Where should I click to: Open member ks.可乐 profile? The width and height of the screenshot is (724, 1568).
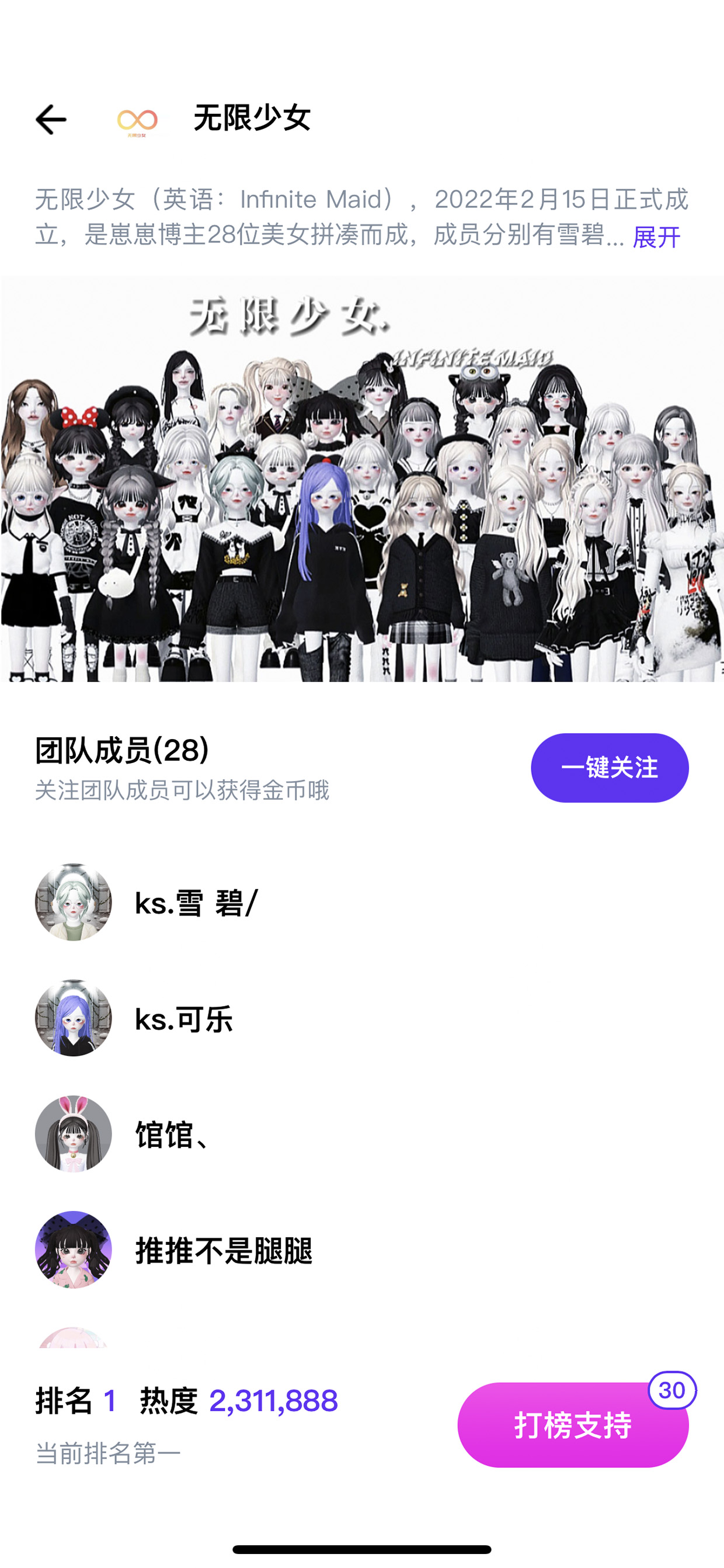[362, 1018]
